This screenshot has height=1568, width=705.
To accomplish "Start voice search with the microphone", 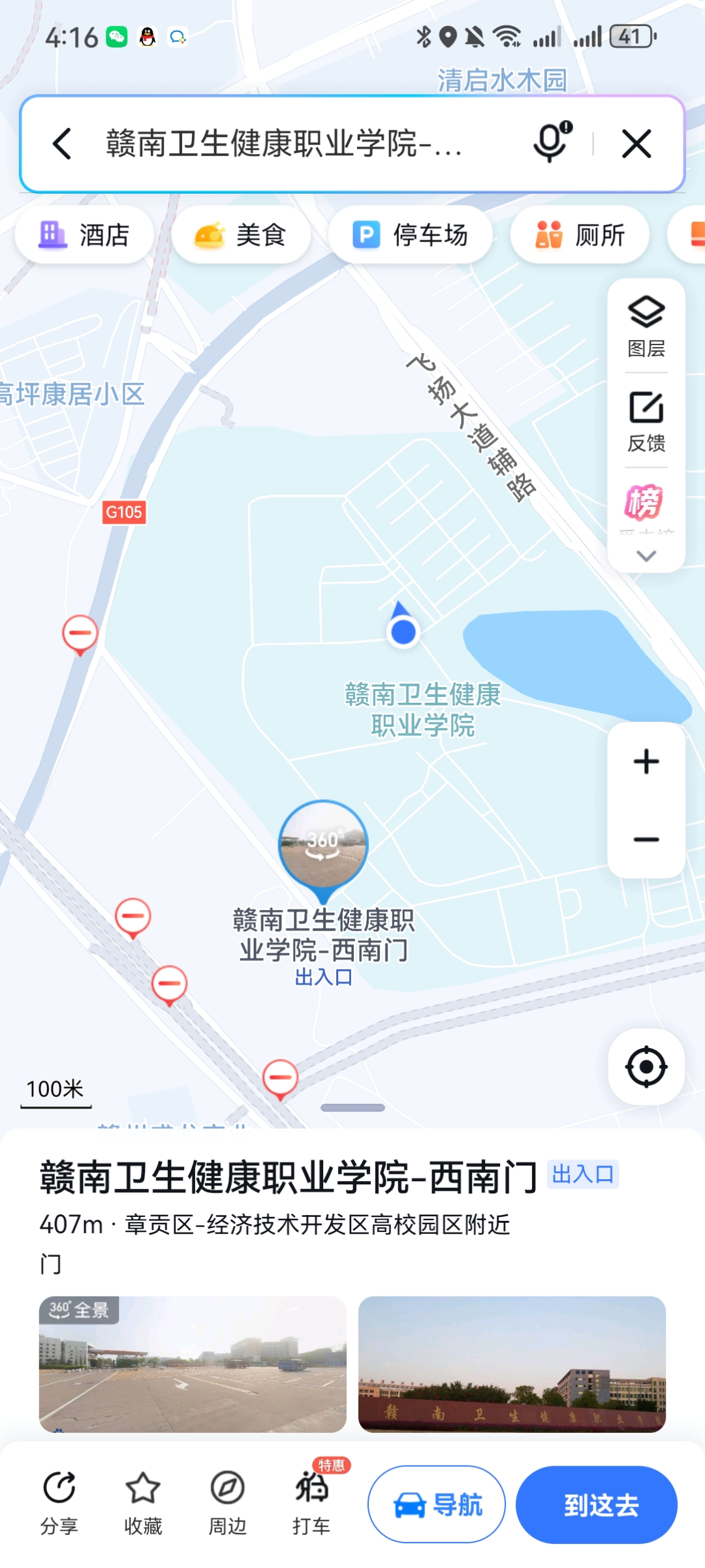I will [x=552, y=142].
